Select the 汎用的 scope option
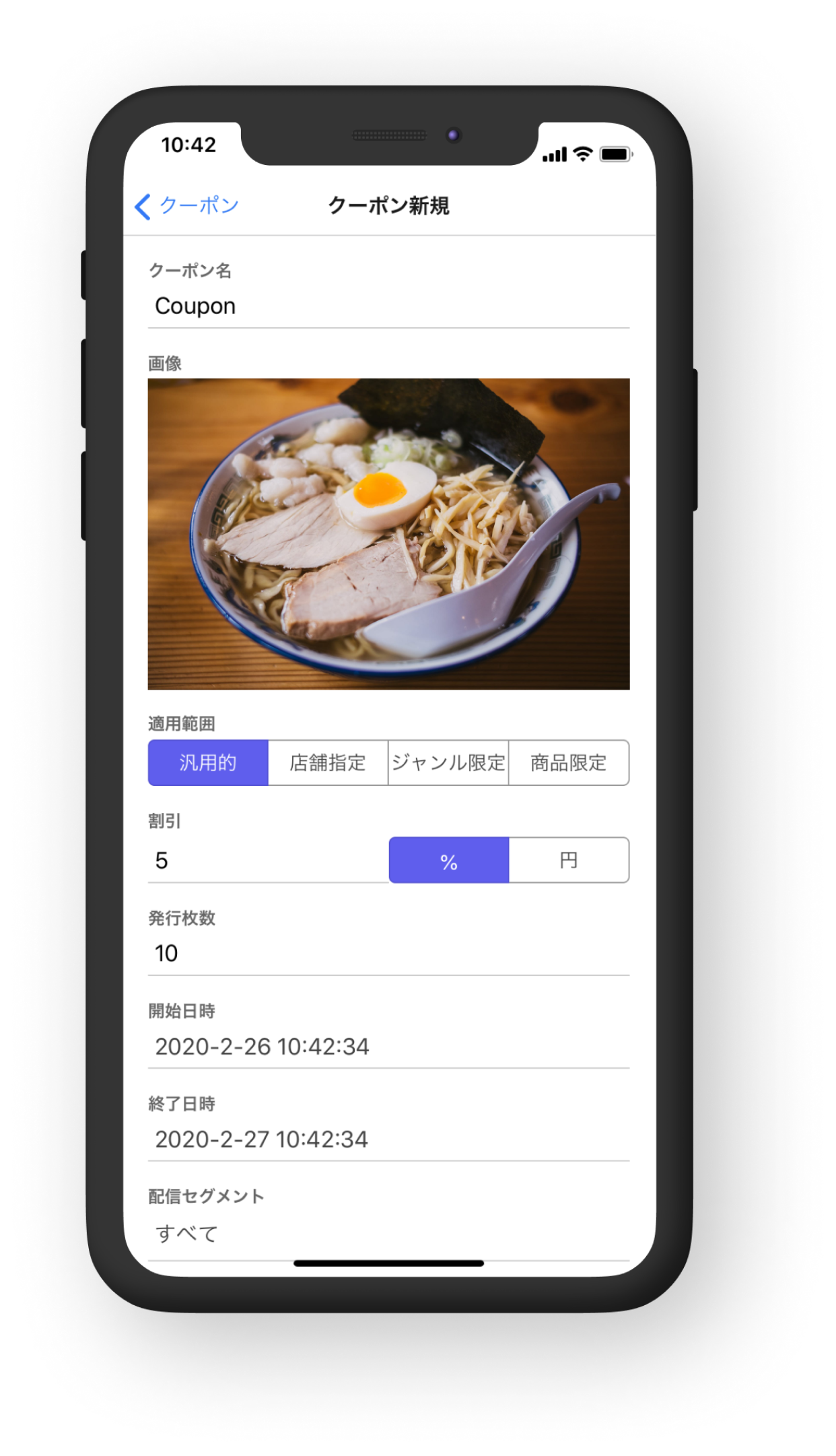This screenshot has height=1456, width=836. point(208,762)
